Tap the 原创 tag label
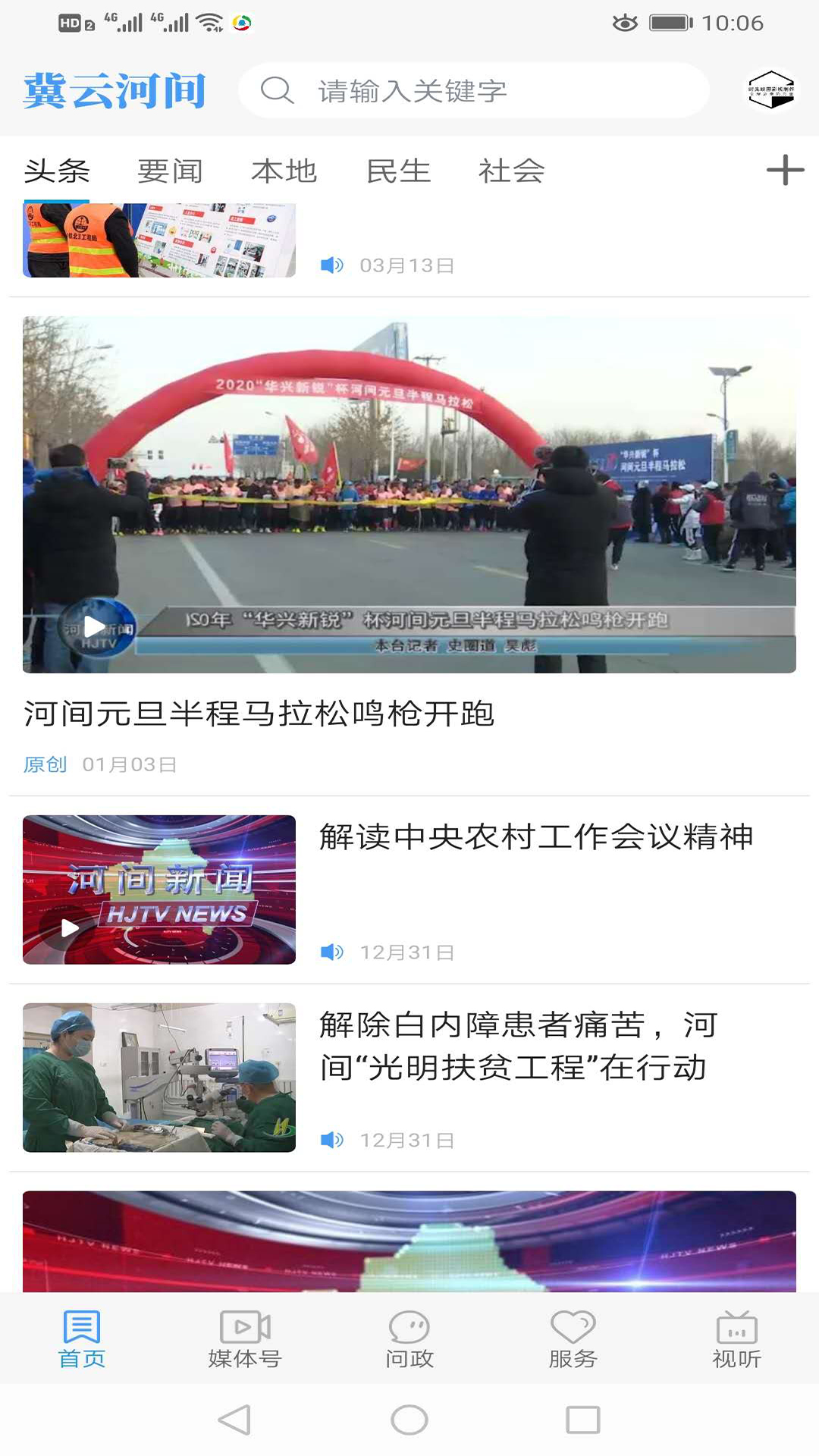This screenshot has width=819, height=1456. click(45, 765)
